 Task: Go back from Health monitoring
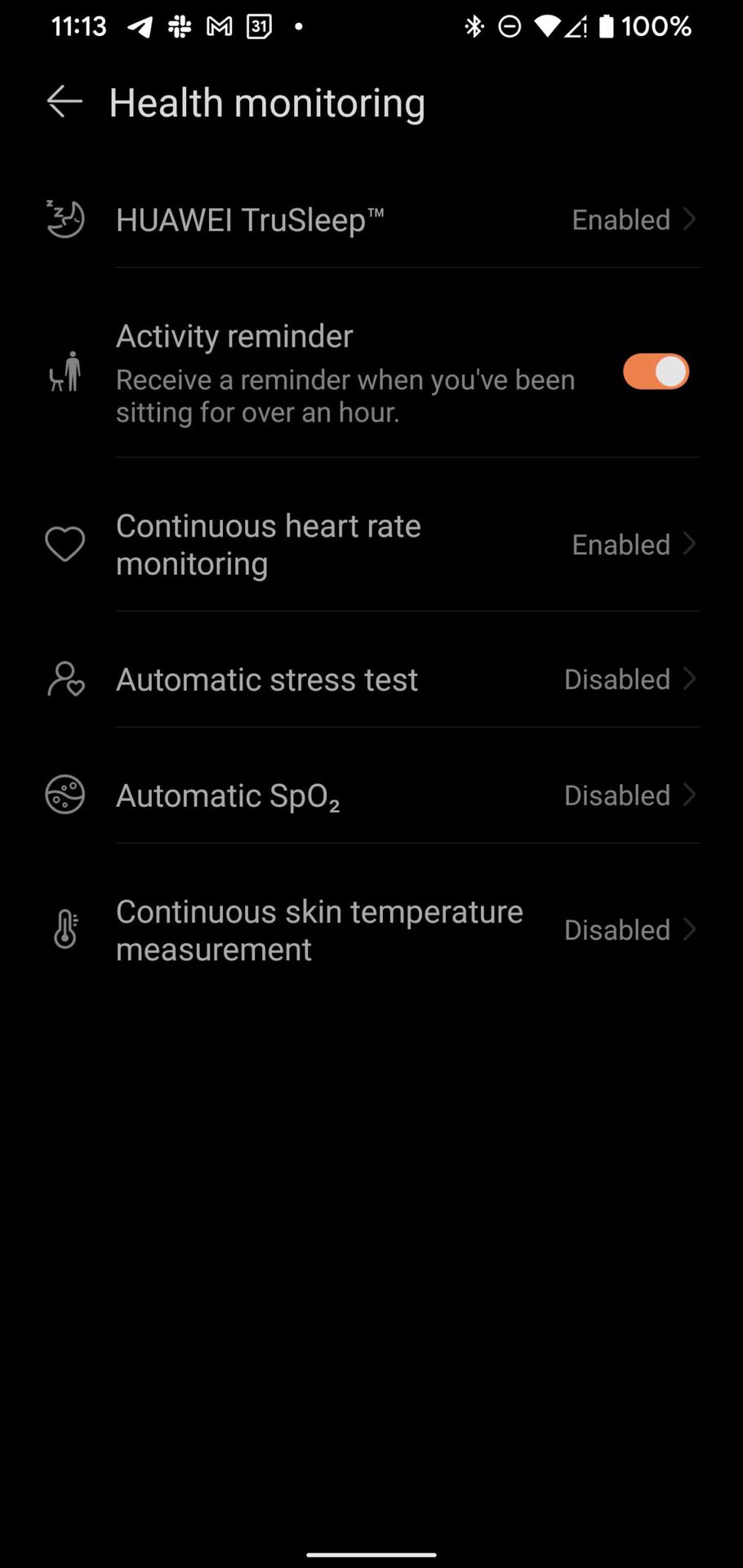65,102
